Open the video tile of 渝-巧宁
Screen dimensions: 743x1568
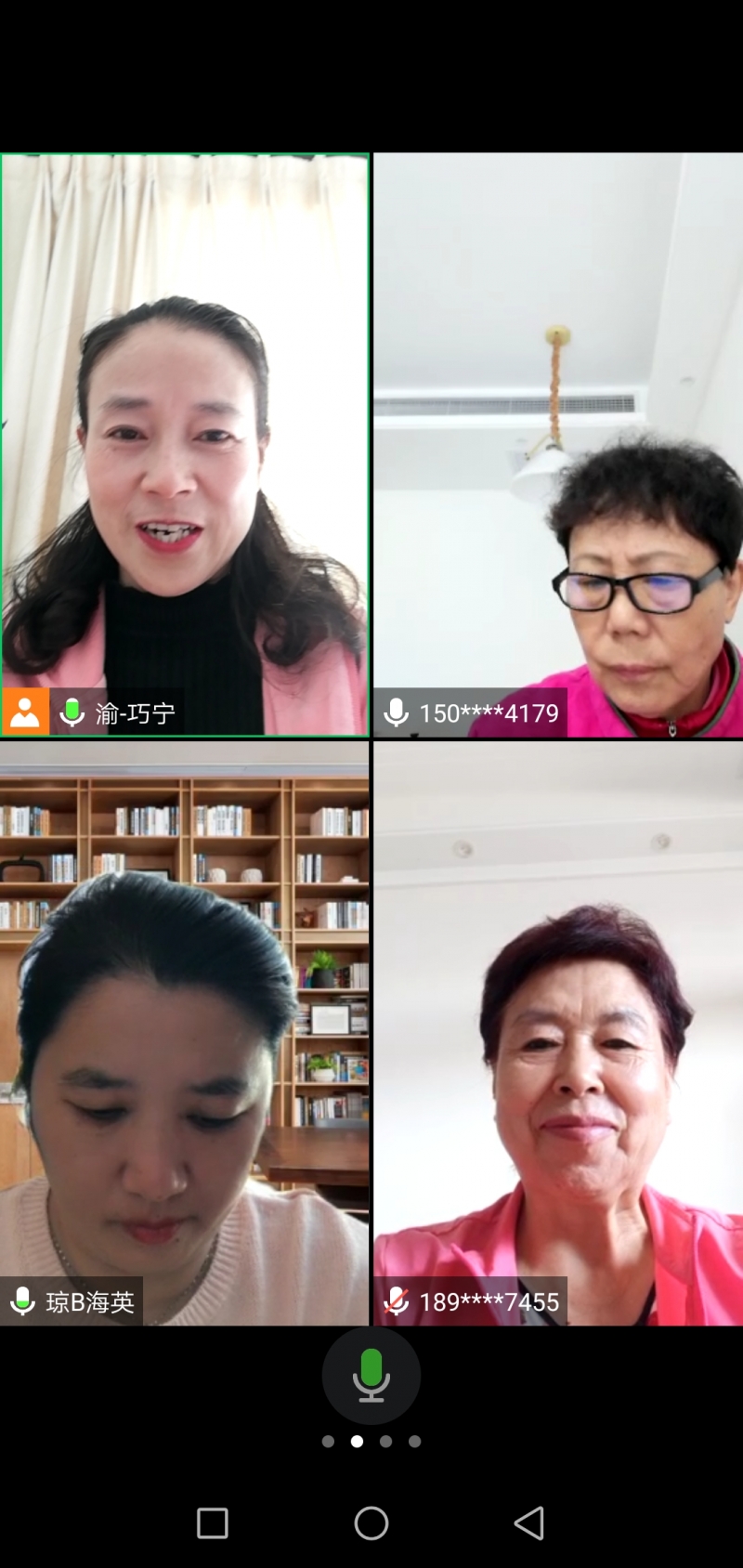click(x=185, y=444)
